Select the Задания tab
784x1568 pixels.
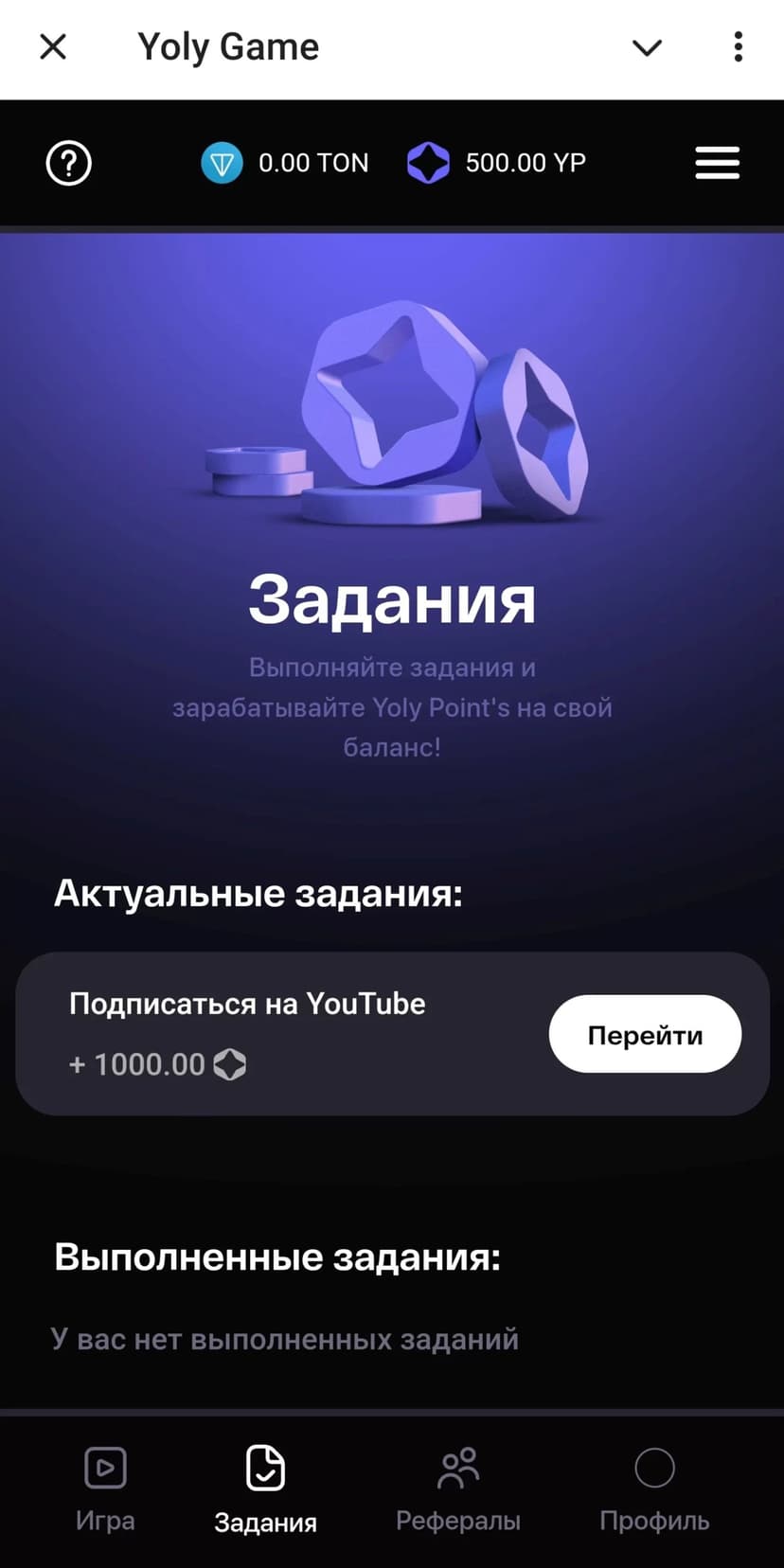(x=265, y=1488)
